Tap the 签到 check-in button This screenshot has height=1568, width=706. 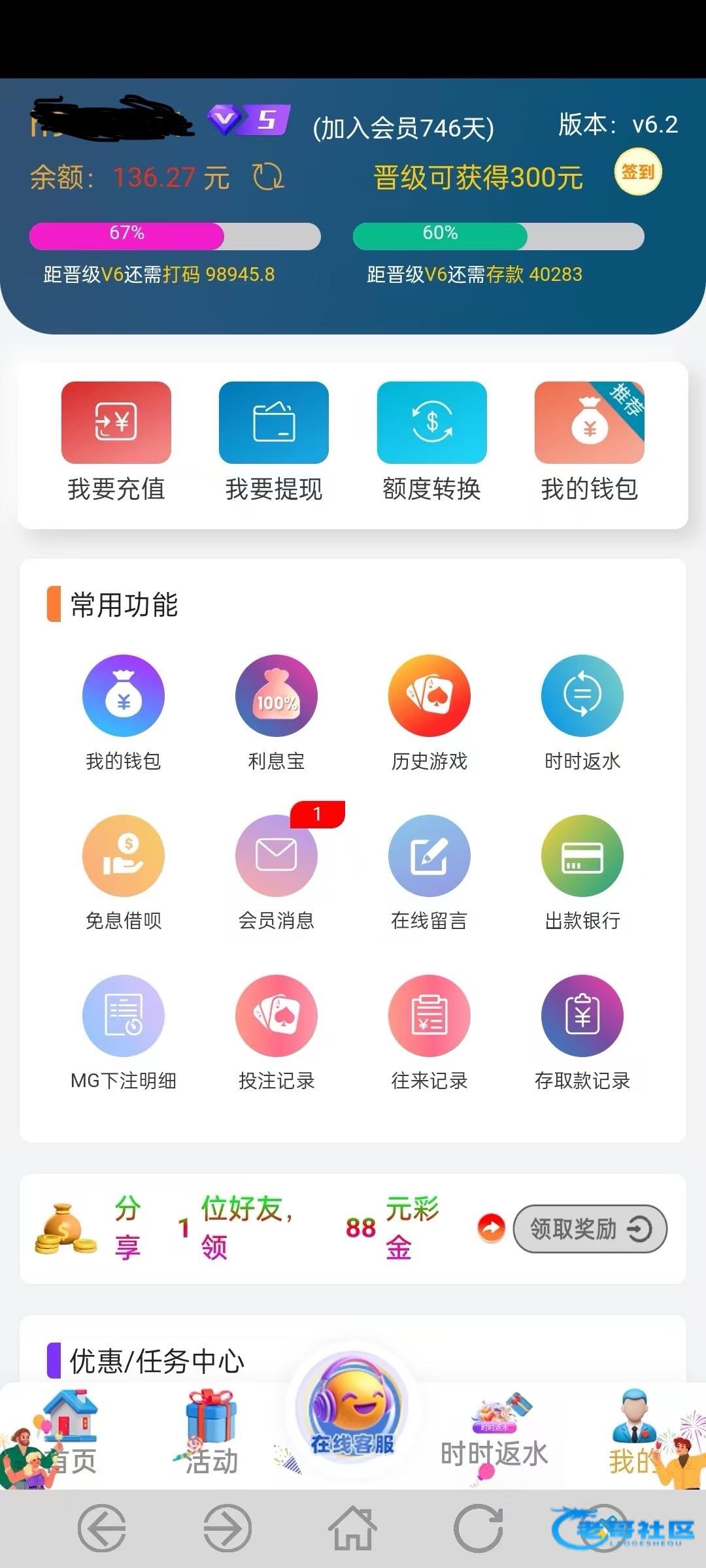click(x=637, y=172)
